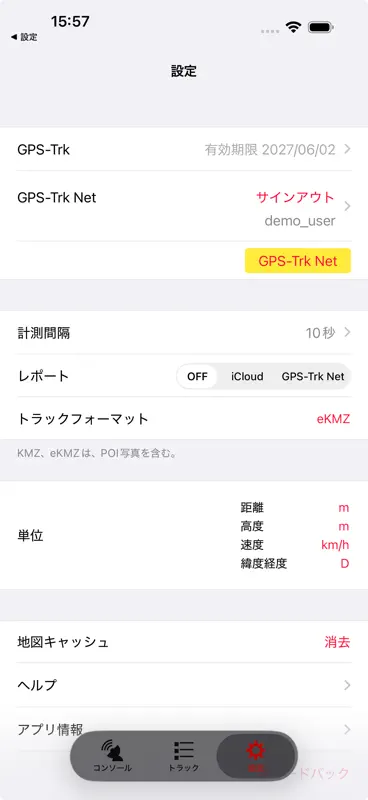Screen dimensions: 368x800
Task: Open the GPS-Trk Net sign out row
Action: coord(184,207)
